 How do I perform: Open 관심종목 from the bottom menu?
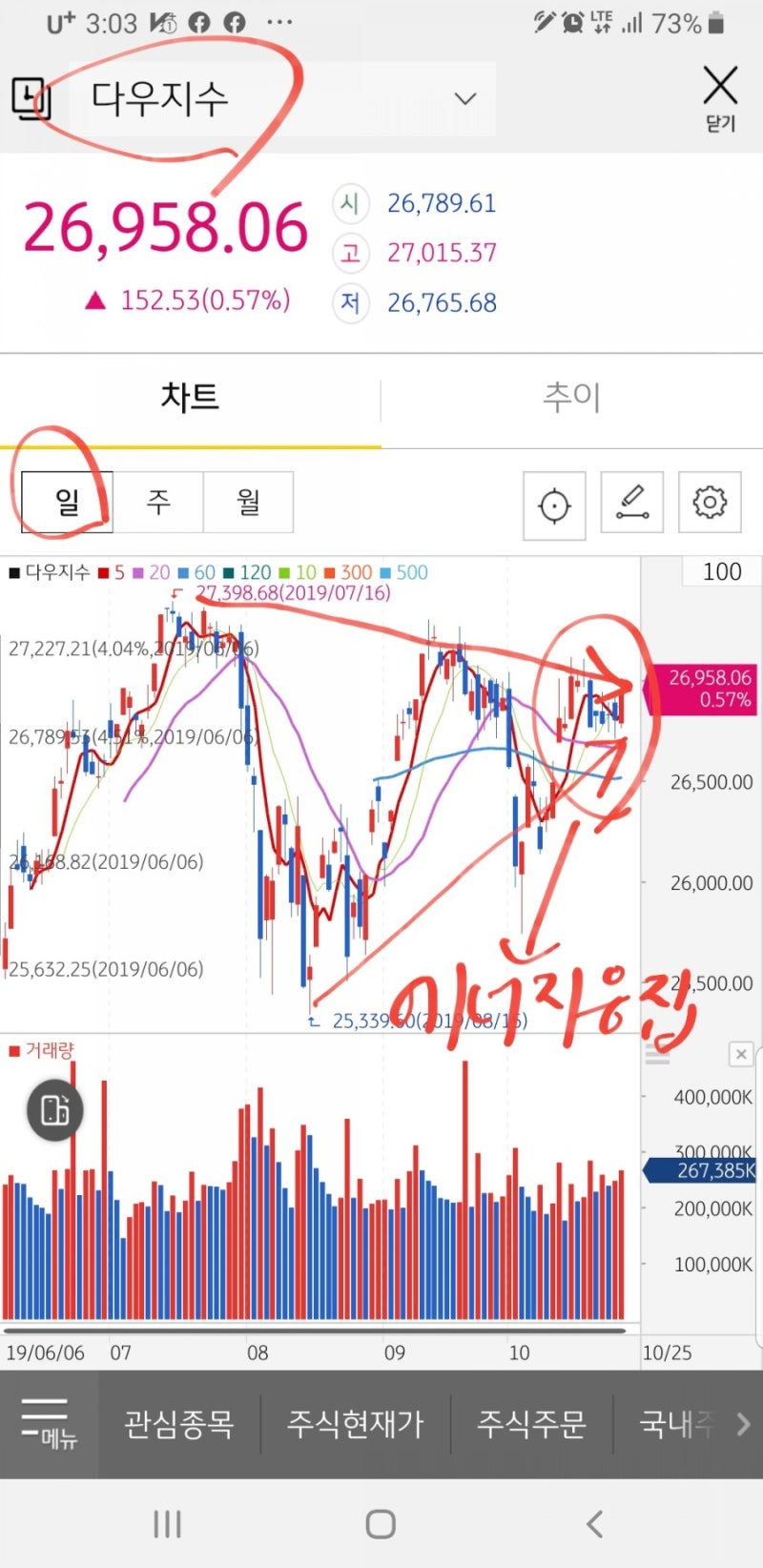pos(177,1423)
